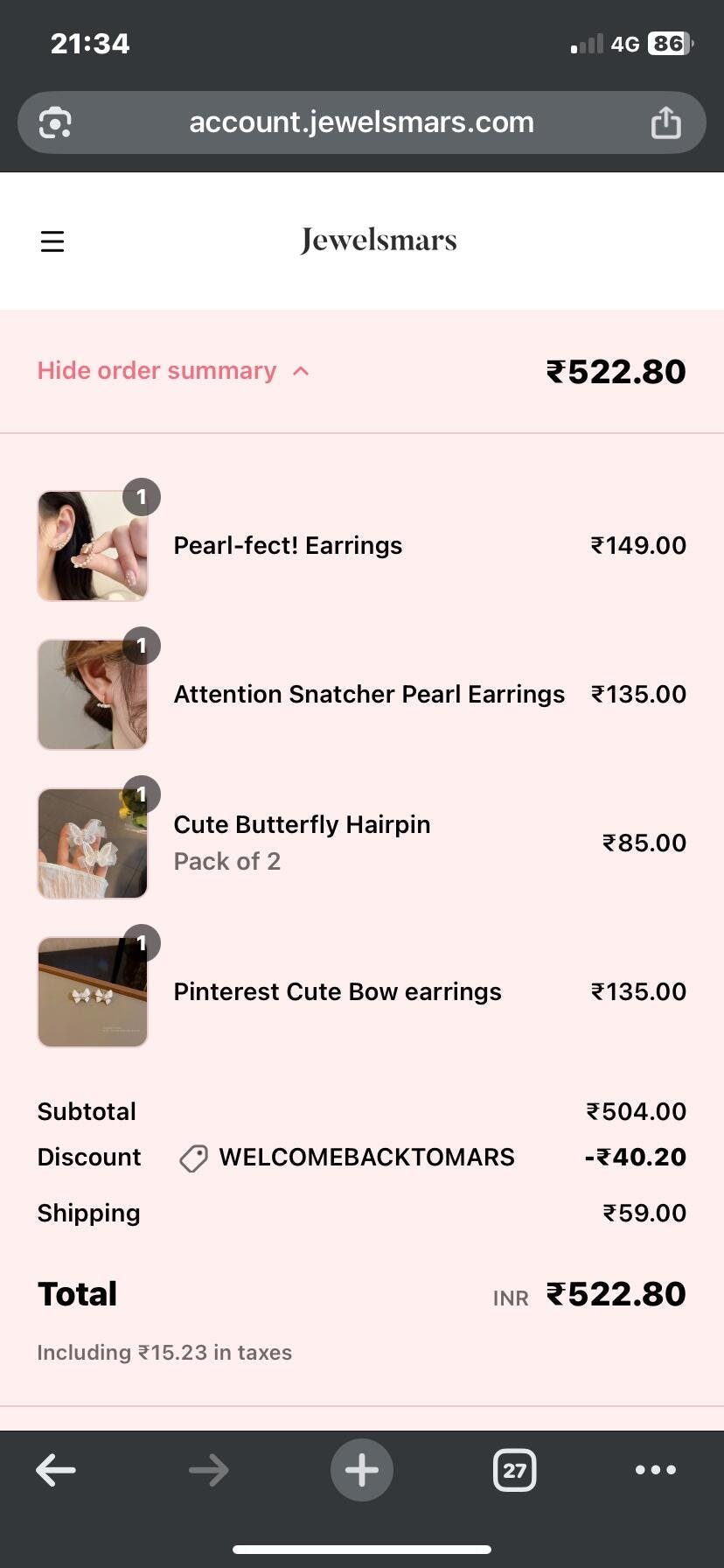Open the browser's three-dot menu
The width and height of the screenshot is (724, 1568).
[655, 1470]
